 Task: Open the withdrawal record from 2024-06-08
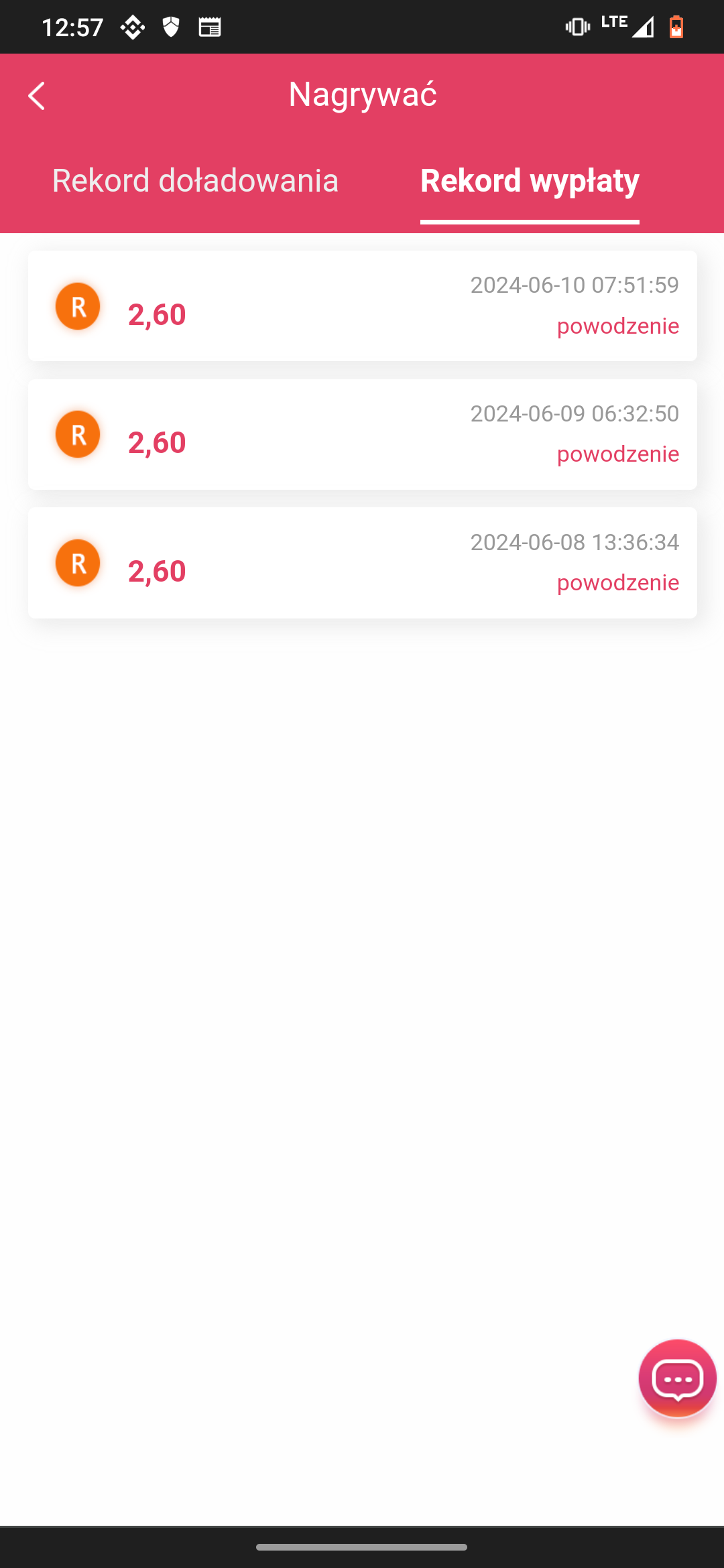(362, 563)
